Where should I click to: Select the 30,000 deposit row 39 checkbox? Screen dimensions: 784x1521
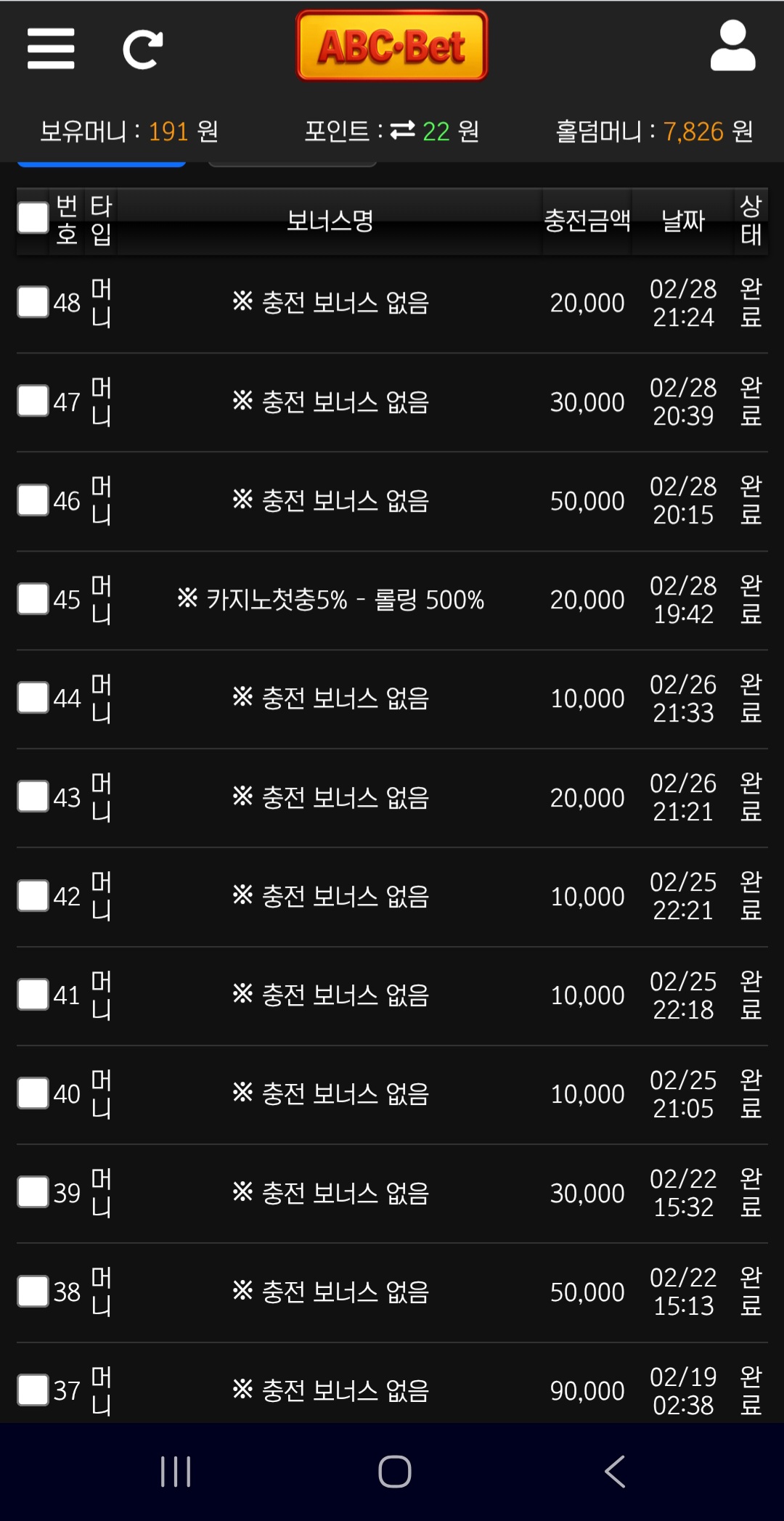pyautogui.click(x=33, y=1192)
